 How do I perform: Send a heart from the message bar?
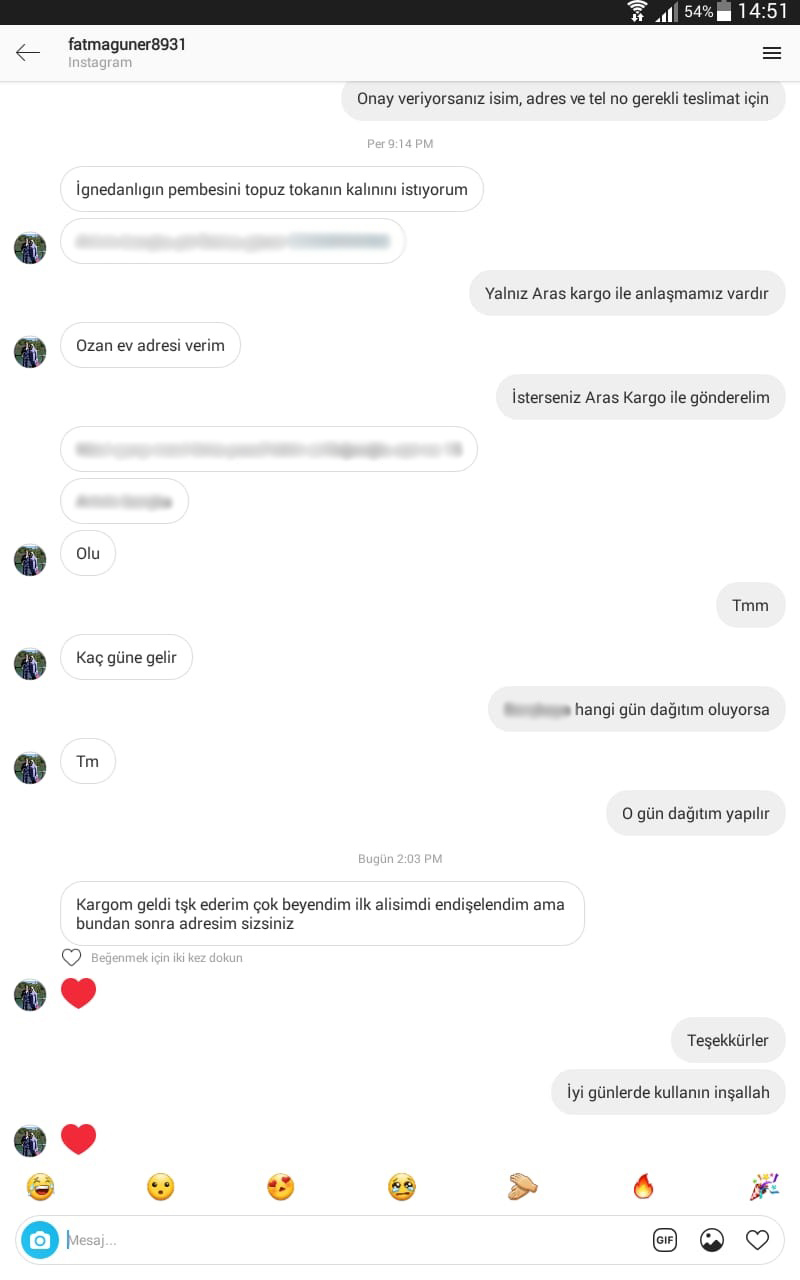758,1240
